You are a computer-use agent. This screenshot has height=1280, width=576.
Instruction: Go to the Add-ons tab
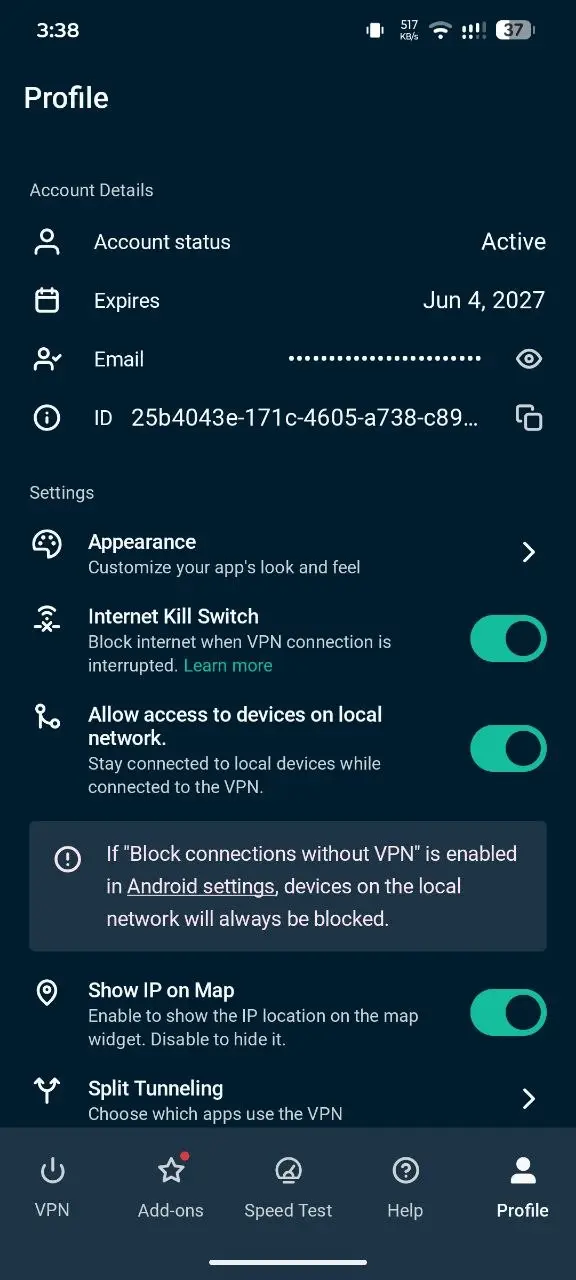[x=171, y=1188]
